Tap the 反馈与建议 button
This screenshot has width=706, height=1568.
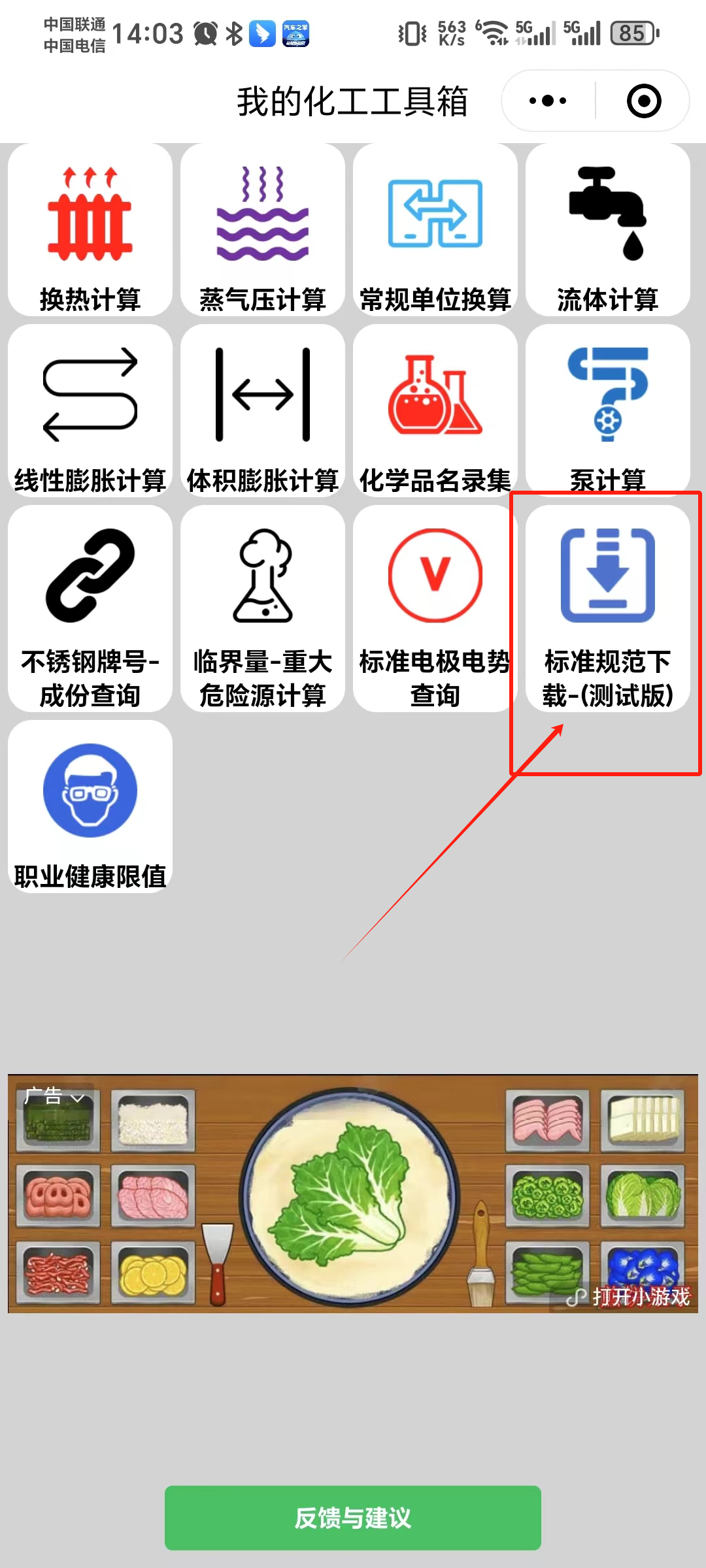353,1518
